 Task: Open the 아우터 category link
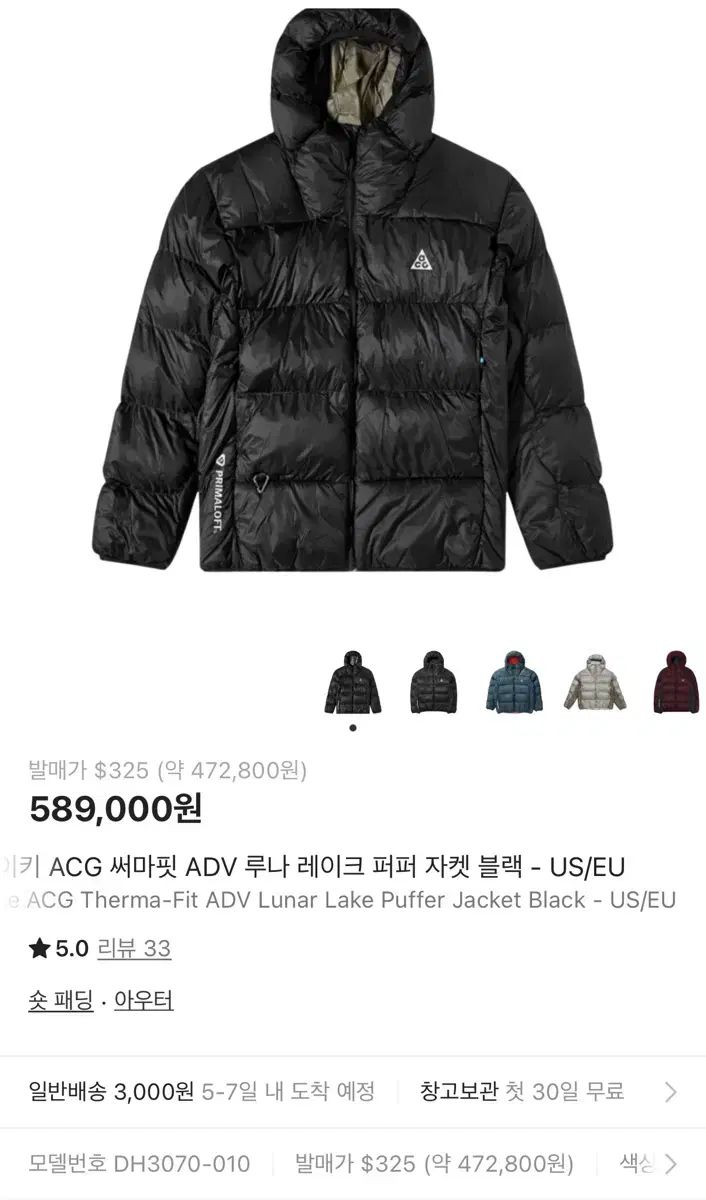[144, 1000]
